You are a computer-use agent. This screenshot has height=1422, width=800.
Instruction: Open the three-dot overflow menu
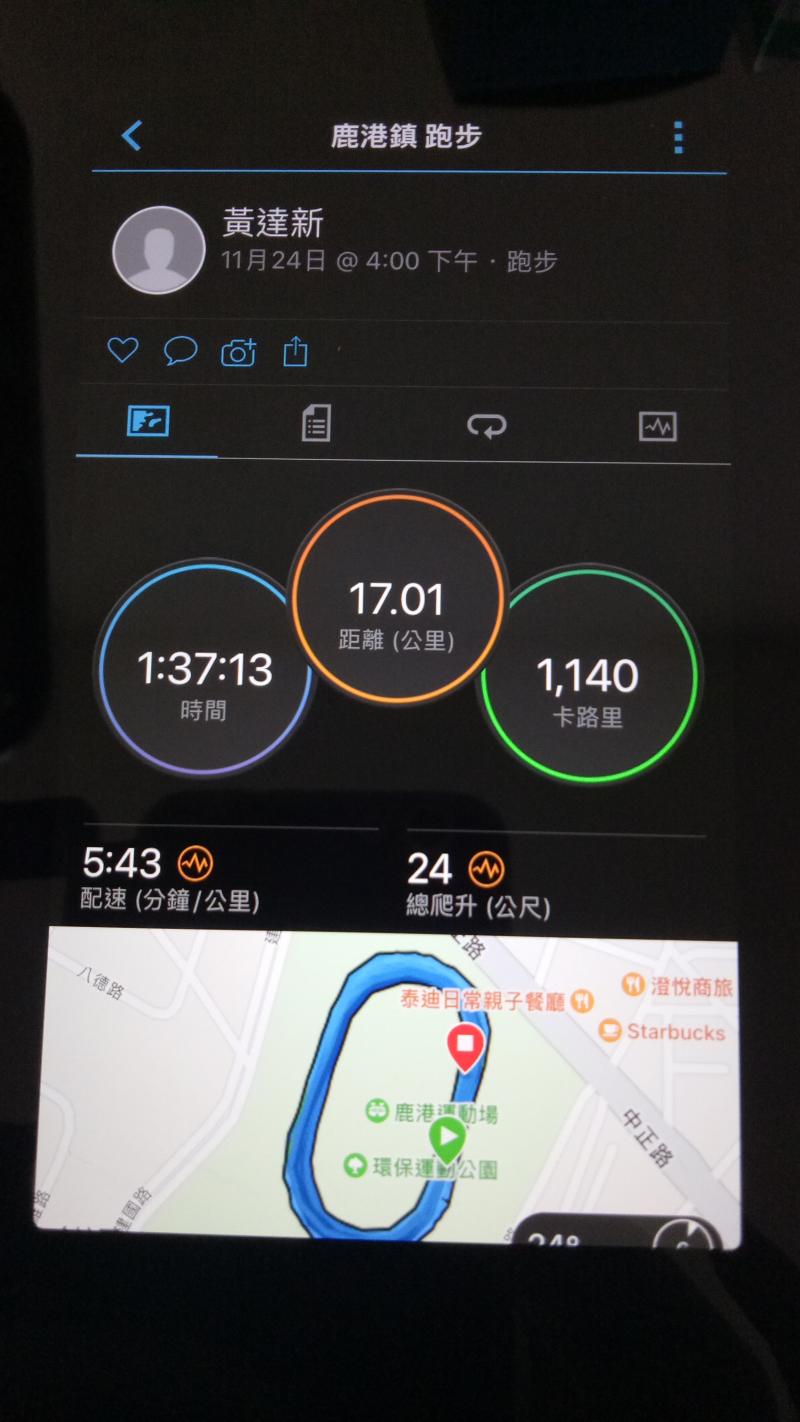click(x=679, y=137)
